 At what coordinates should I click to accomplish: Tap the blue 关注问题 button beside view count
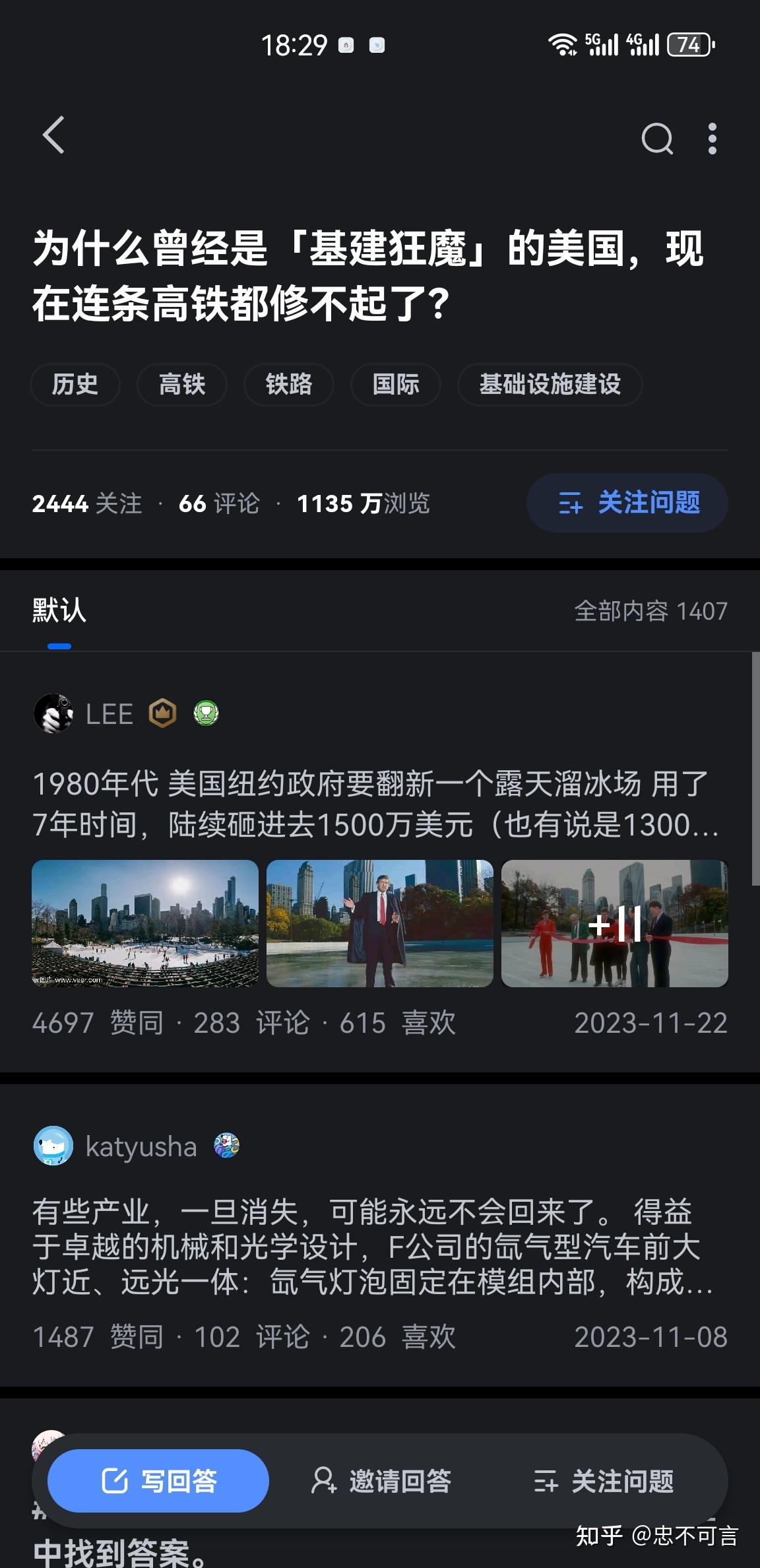coord(627,503)
